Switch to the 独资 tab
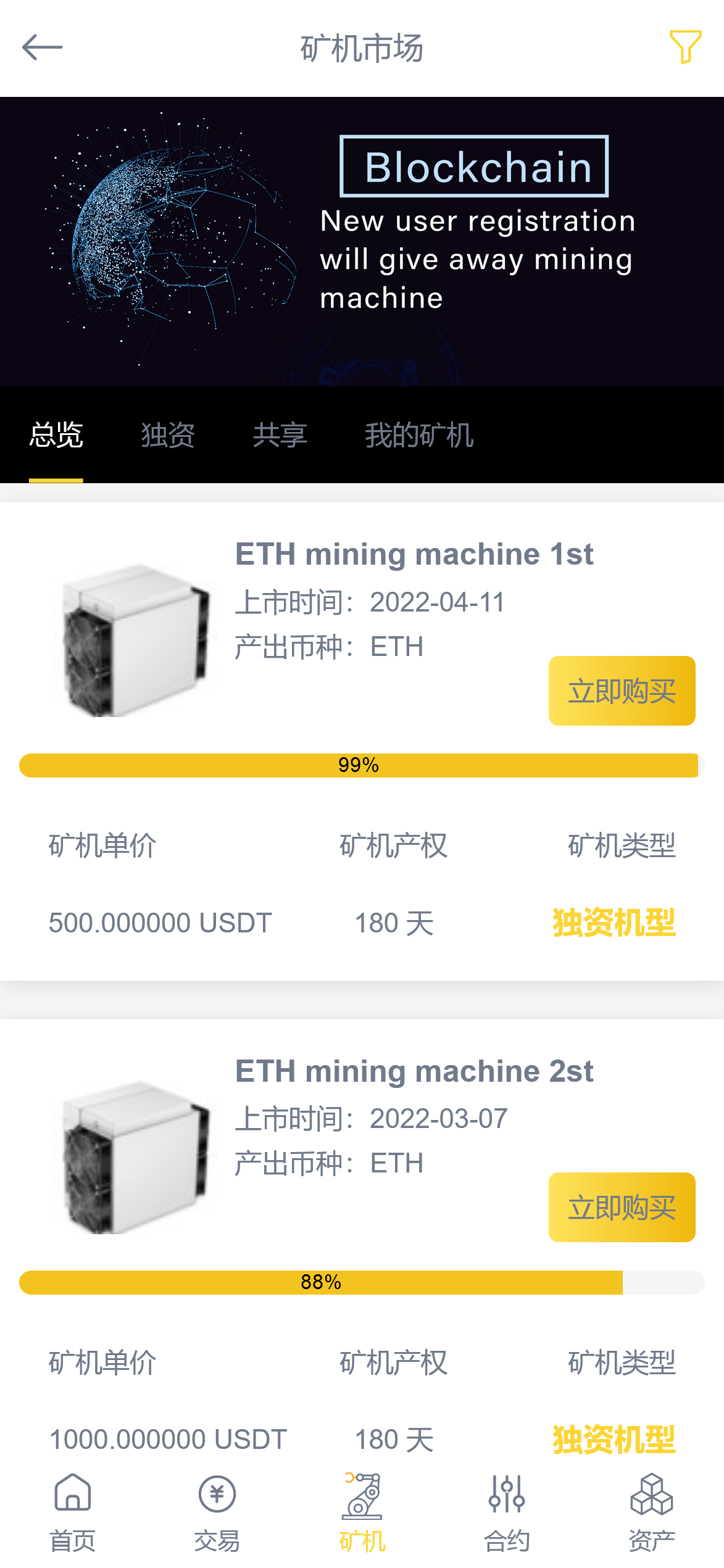The width and height of the screenshot is (724, 1568). pos(168,436)
